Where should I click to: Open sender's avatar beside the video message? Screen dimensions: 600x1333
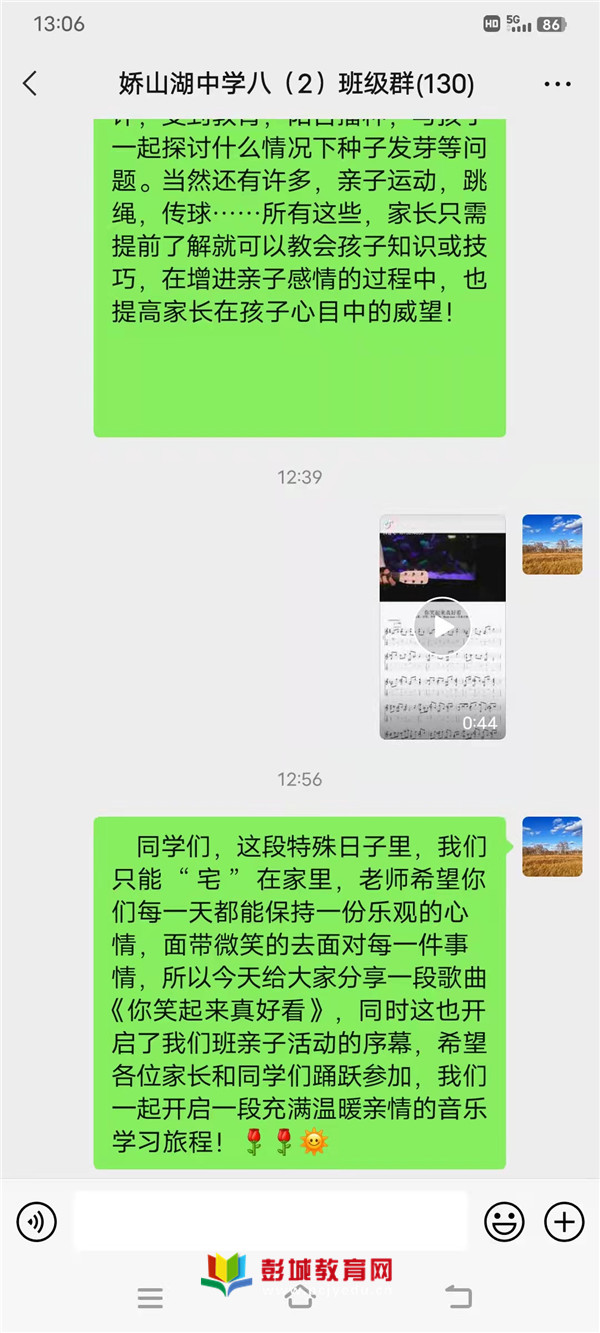tap(552, 545)
